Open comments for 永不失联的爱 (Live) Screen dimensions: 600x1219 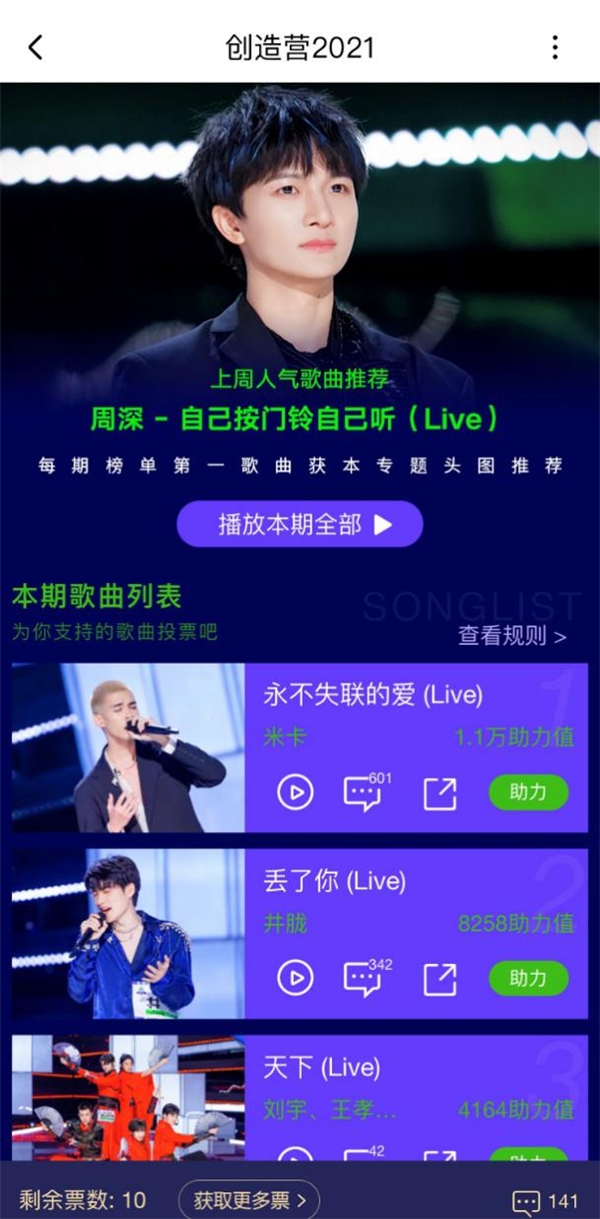362,793
